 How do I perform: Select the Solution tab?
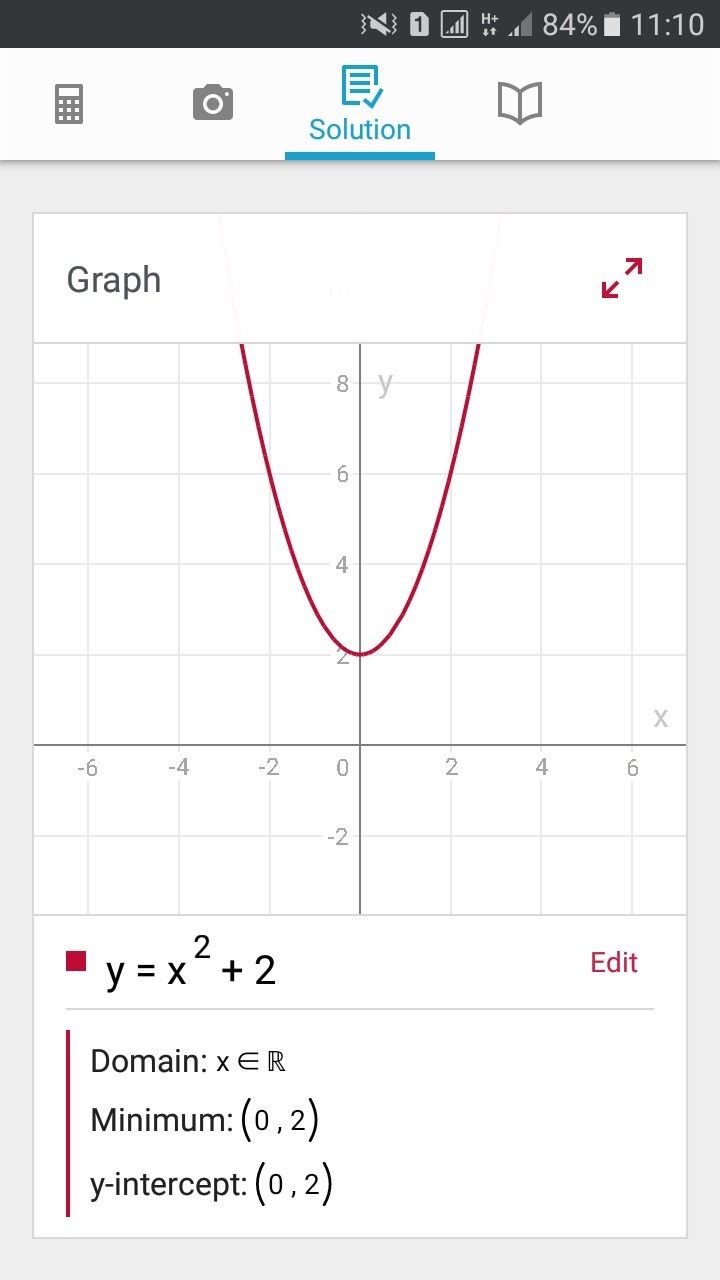pyautogui.click(x=360, y=106)
